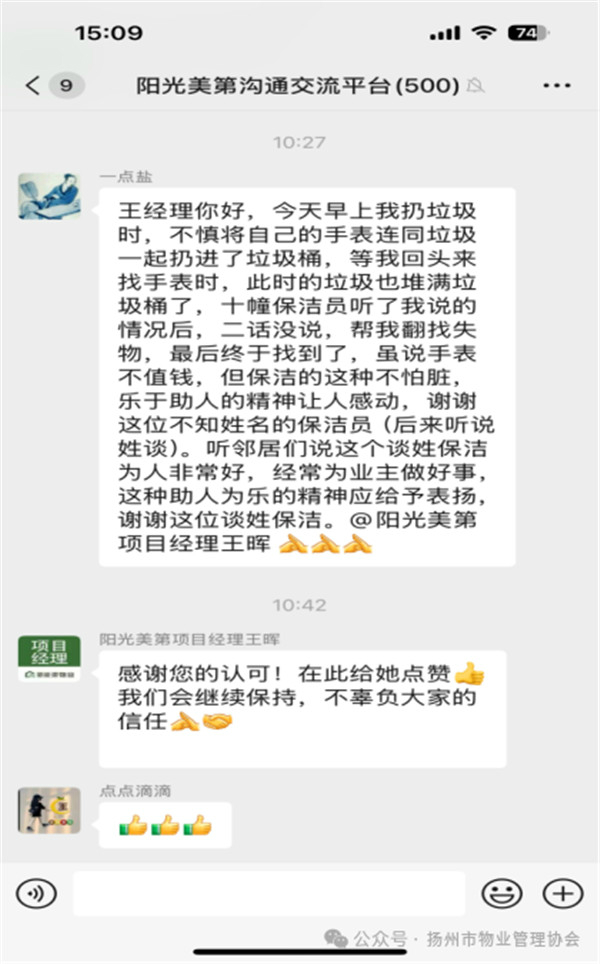
Task: Open 点点滴滴's profile avatar
Action: pyautogui.click(x=49, y=811)
